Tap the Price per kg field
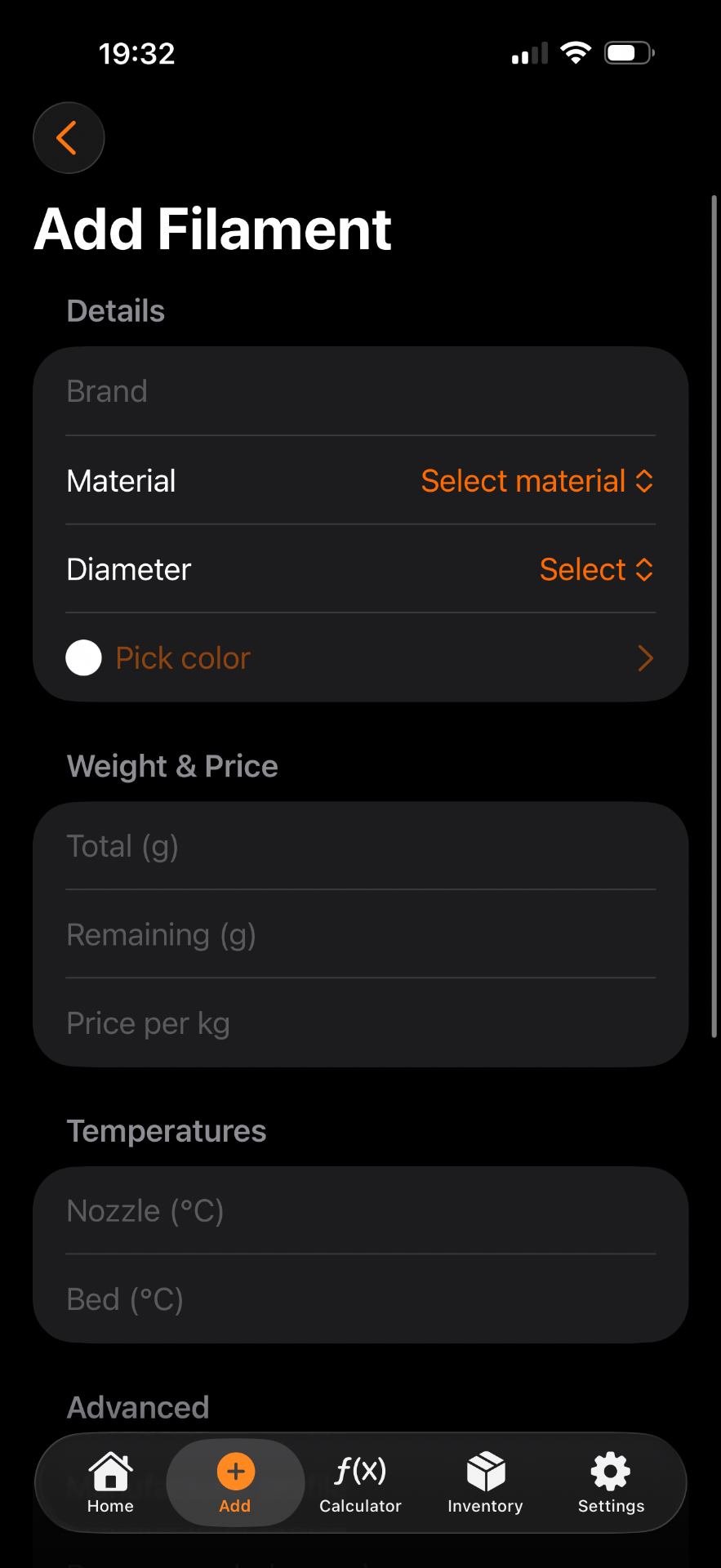Image resolution: width=721 pixels, height=1568 pixels. tap(359, 1023)
